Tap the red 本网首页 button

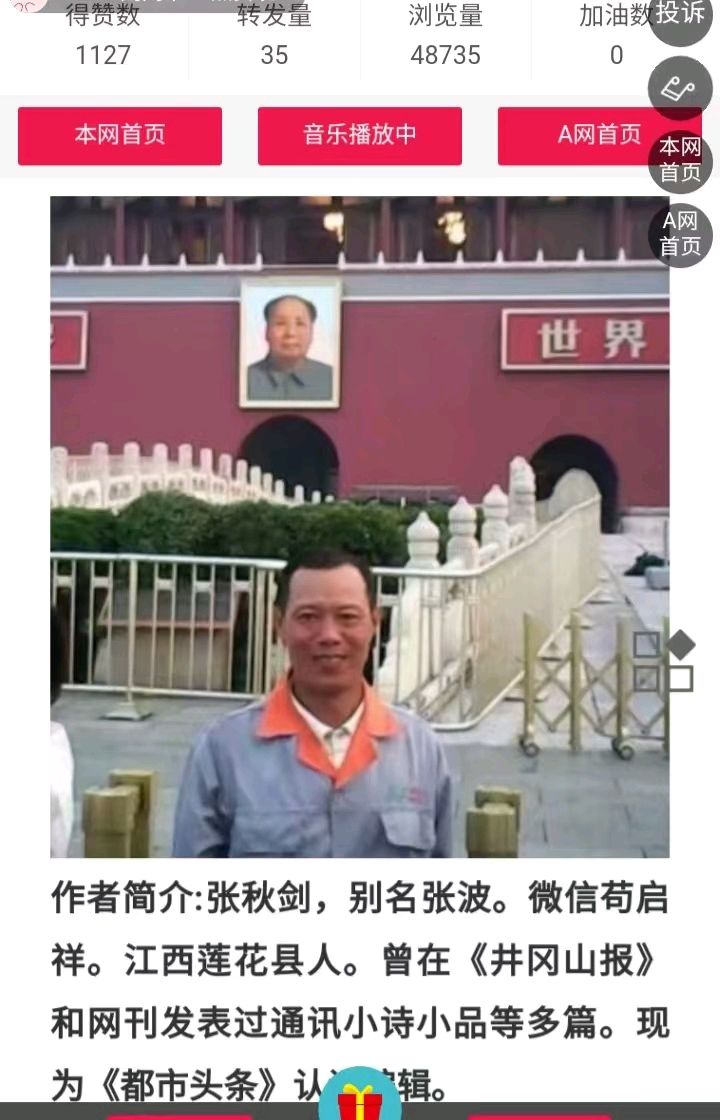coord(120,136)
